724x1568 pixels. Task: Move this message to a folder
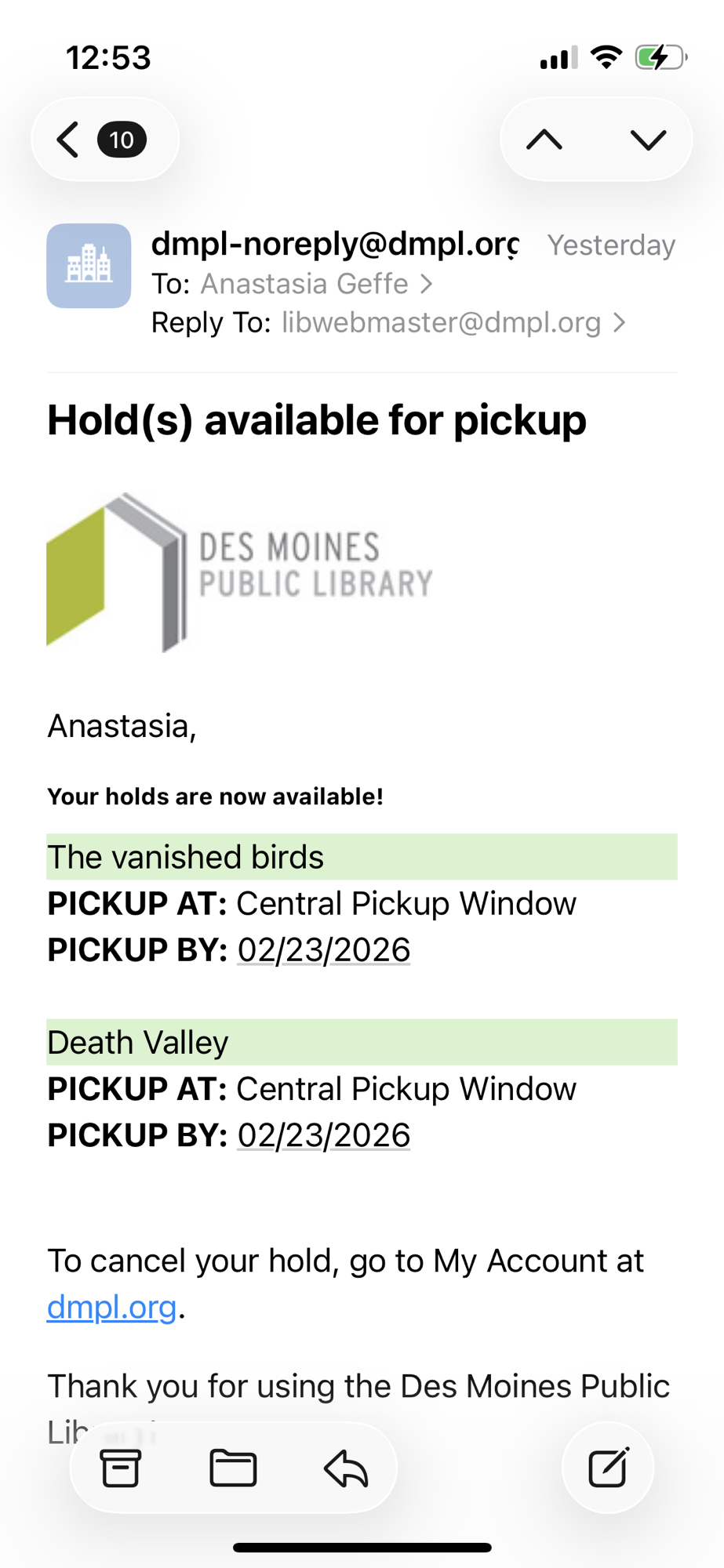pos(233,1468)
